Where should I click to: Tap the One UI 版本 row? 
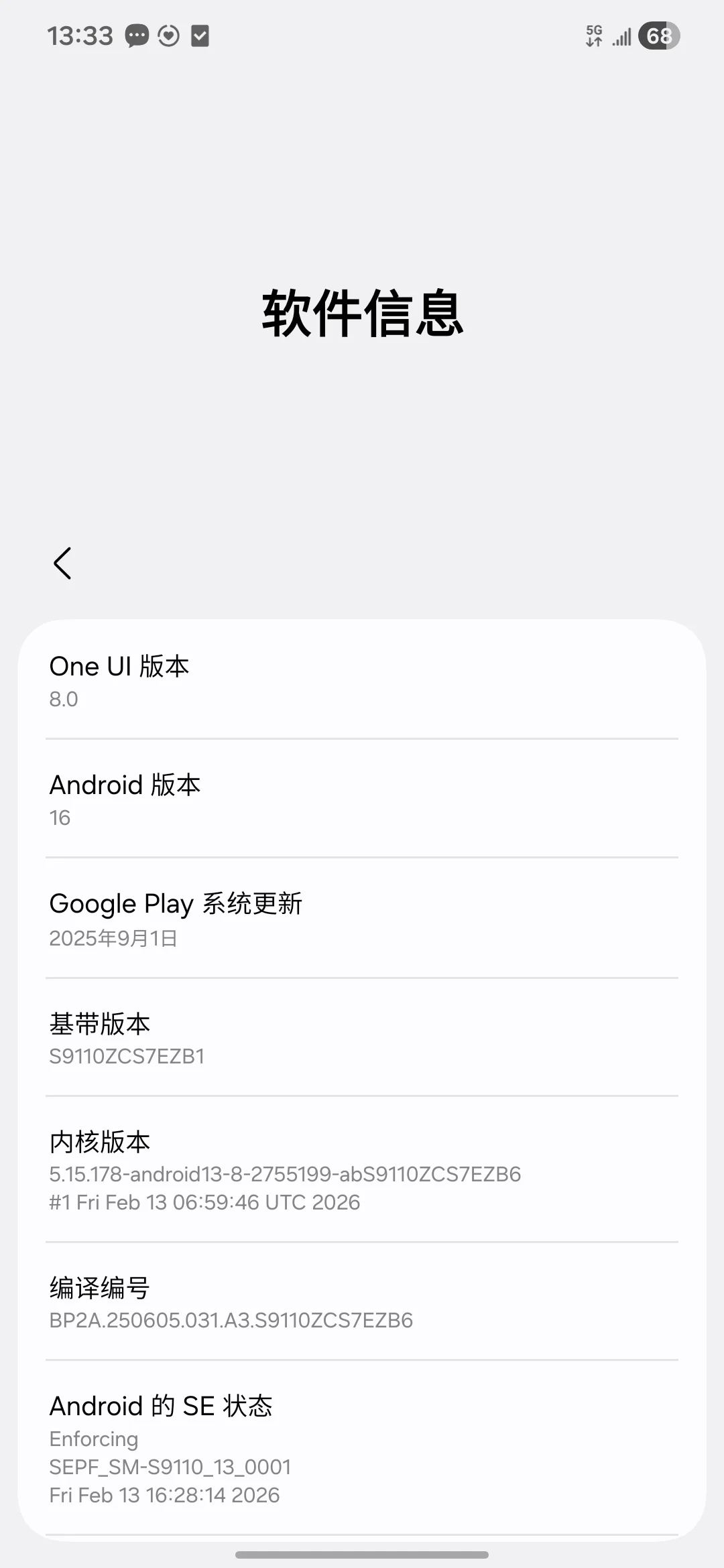362,680
